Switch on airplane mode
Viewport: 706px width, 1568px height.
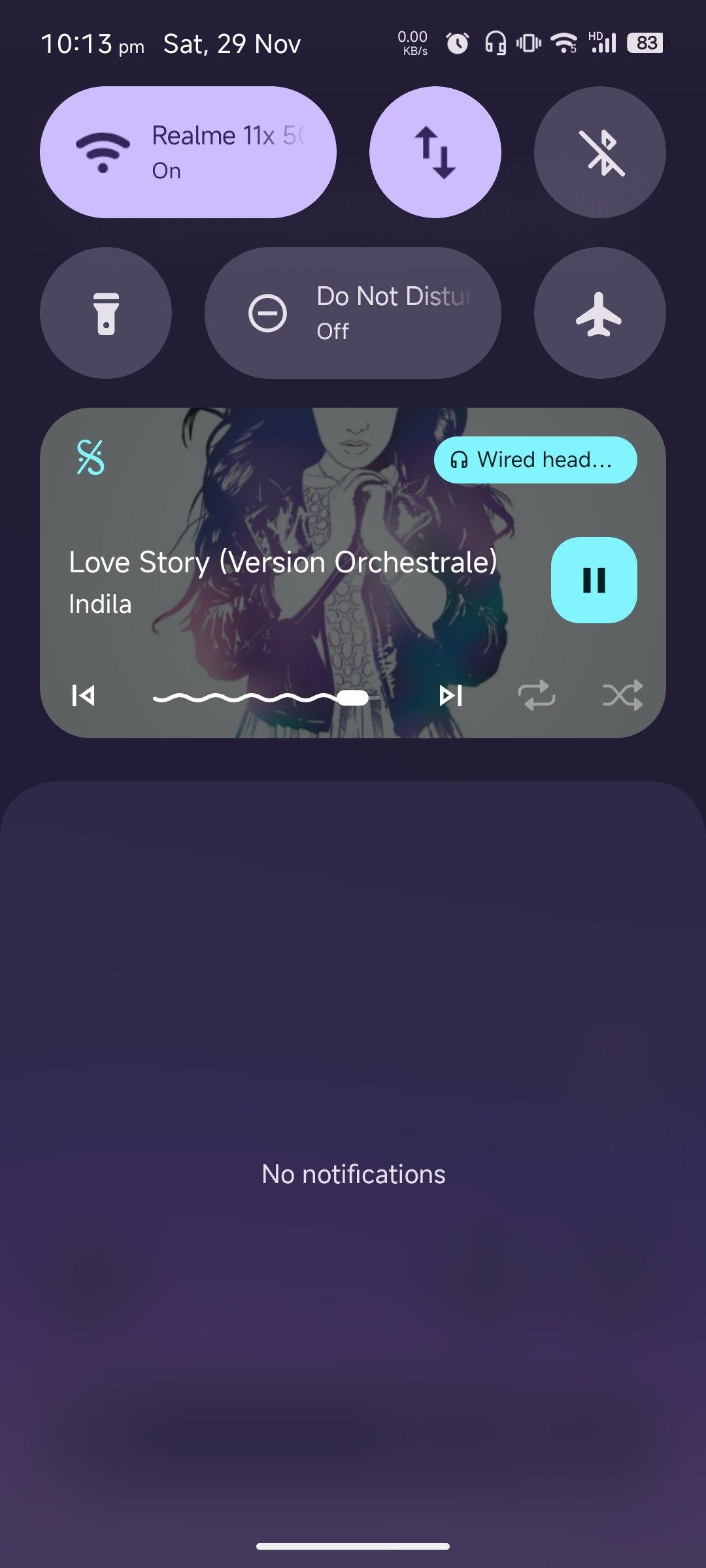[599, 313]
